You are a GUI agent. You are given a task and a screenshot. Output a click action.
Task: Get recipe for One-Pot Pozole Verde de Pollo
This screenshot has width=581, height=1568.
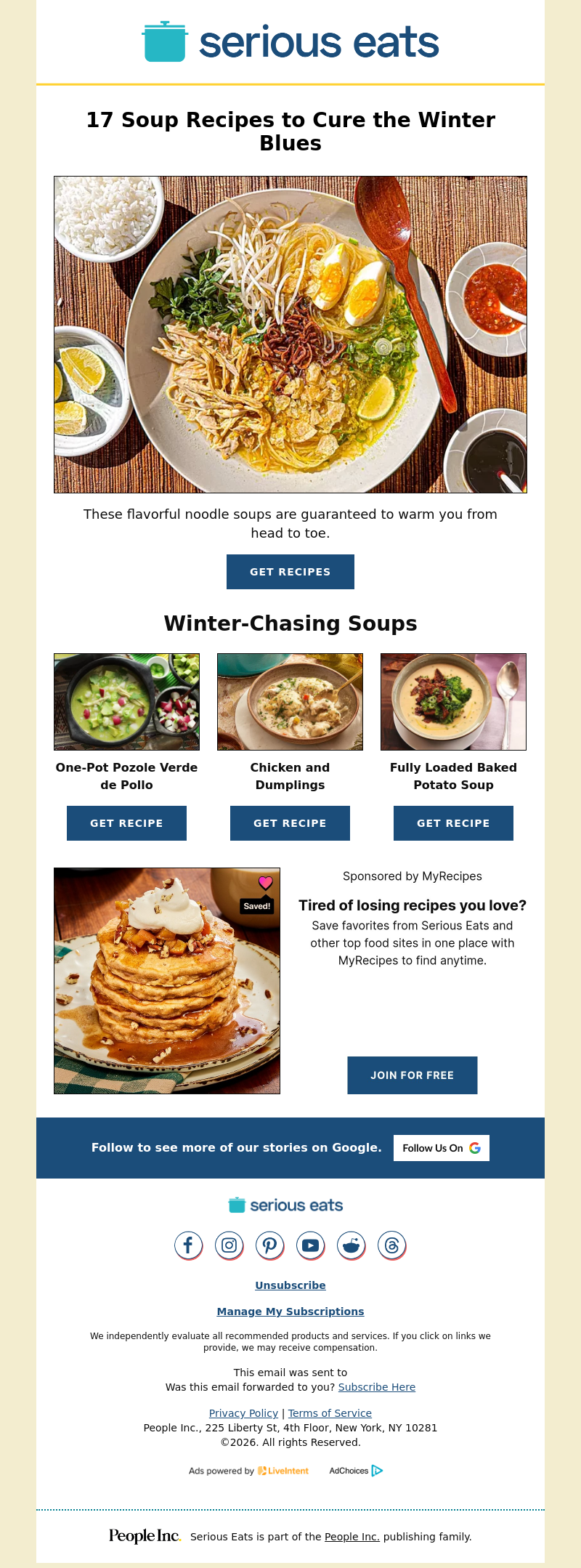tap(126, 823)
